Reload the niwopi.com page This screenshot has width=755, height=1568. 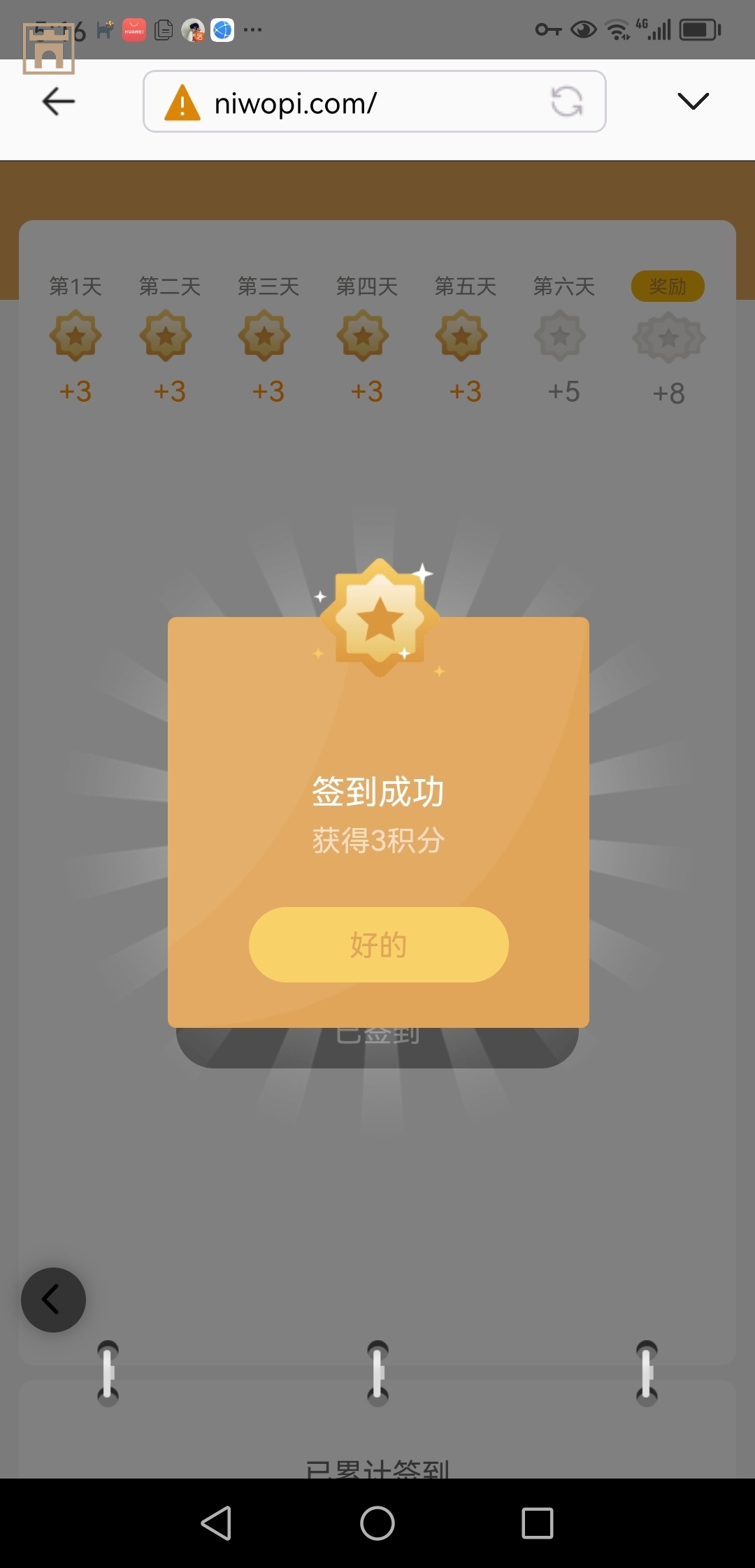[566, 102]
